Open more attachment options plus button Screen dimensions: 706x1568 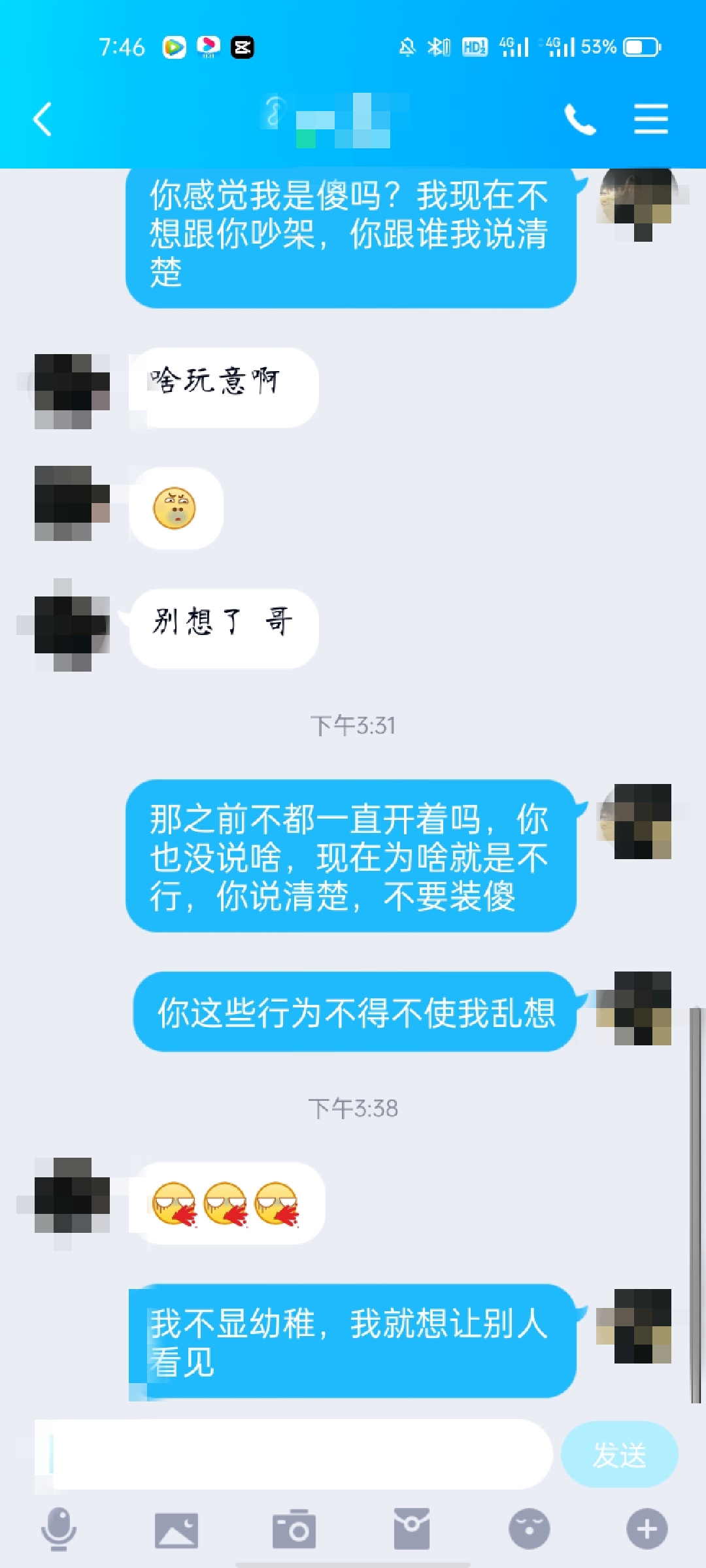pyautogui.click(x=647, y=1529)
